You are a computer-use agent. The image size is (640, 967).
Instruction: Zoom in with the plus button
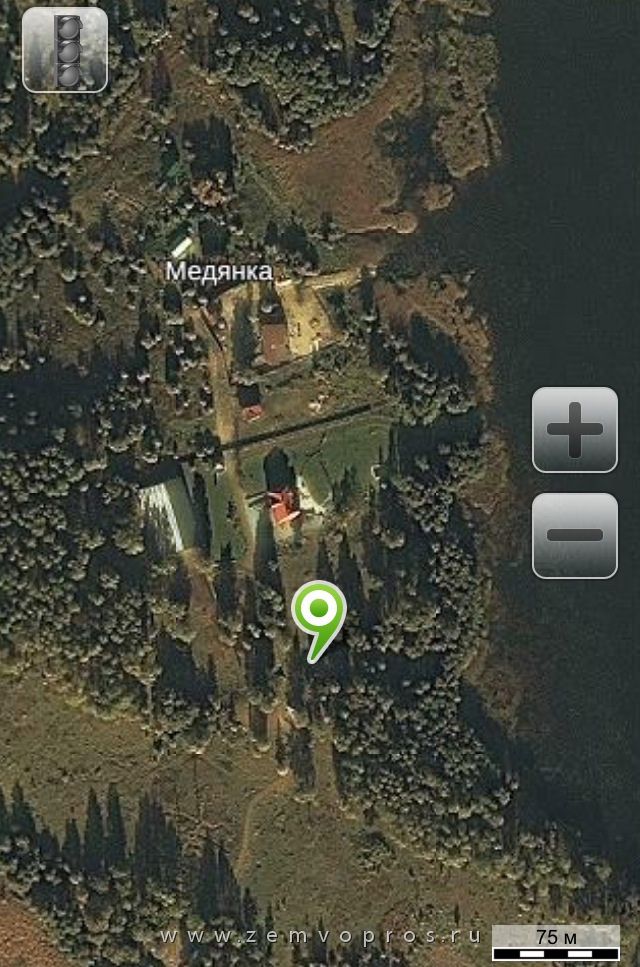click(x=575, y=430)
